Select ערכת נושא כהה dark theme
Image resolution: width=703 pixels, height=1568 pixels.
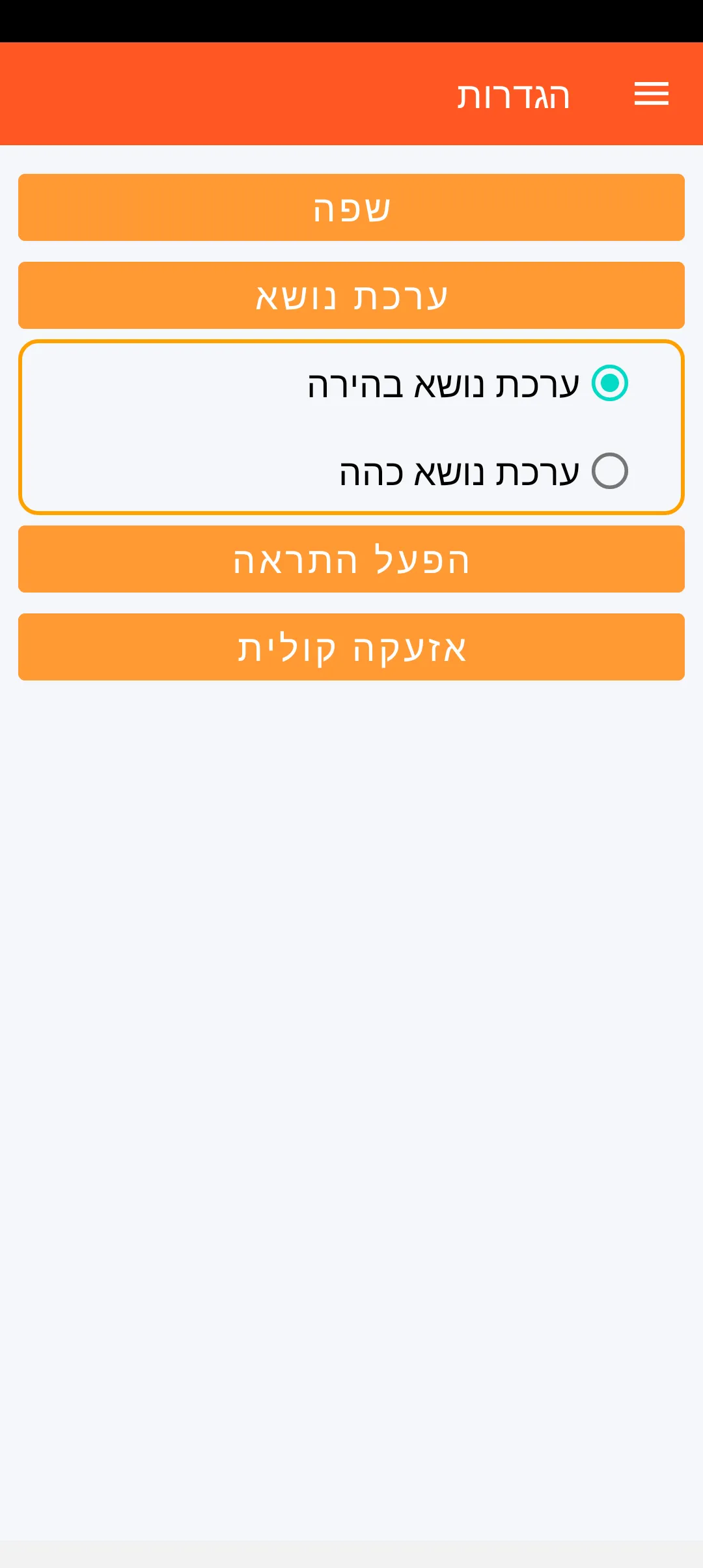pyautogui.click(x=609, y=471)
